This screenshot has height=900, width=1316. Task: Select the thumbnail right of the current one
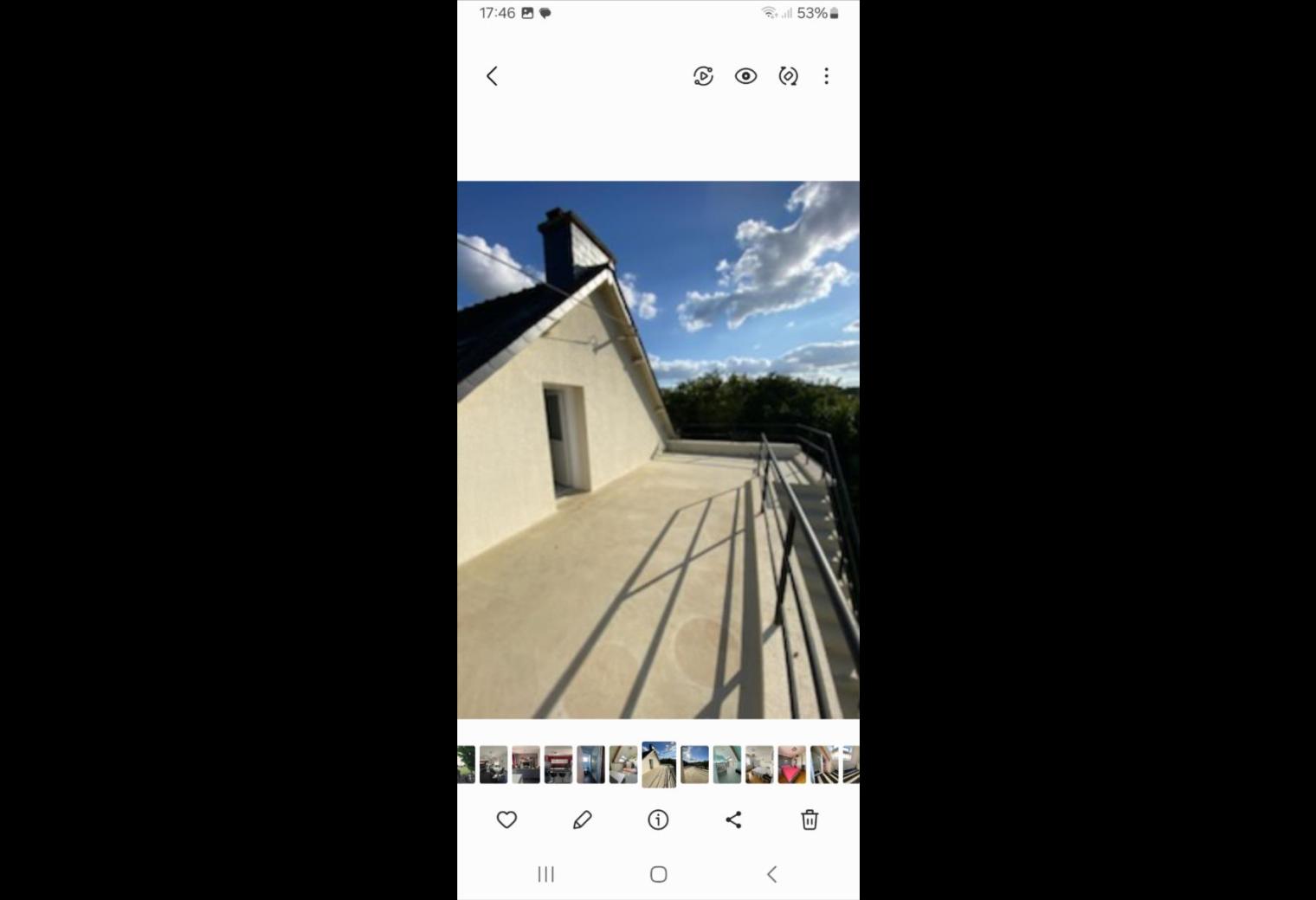click(694, 765)
